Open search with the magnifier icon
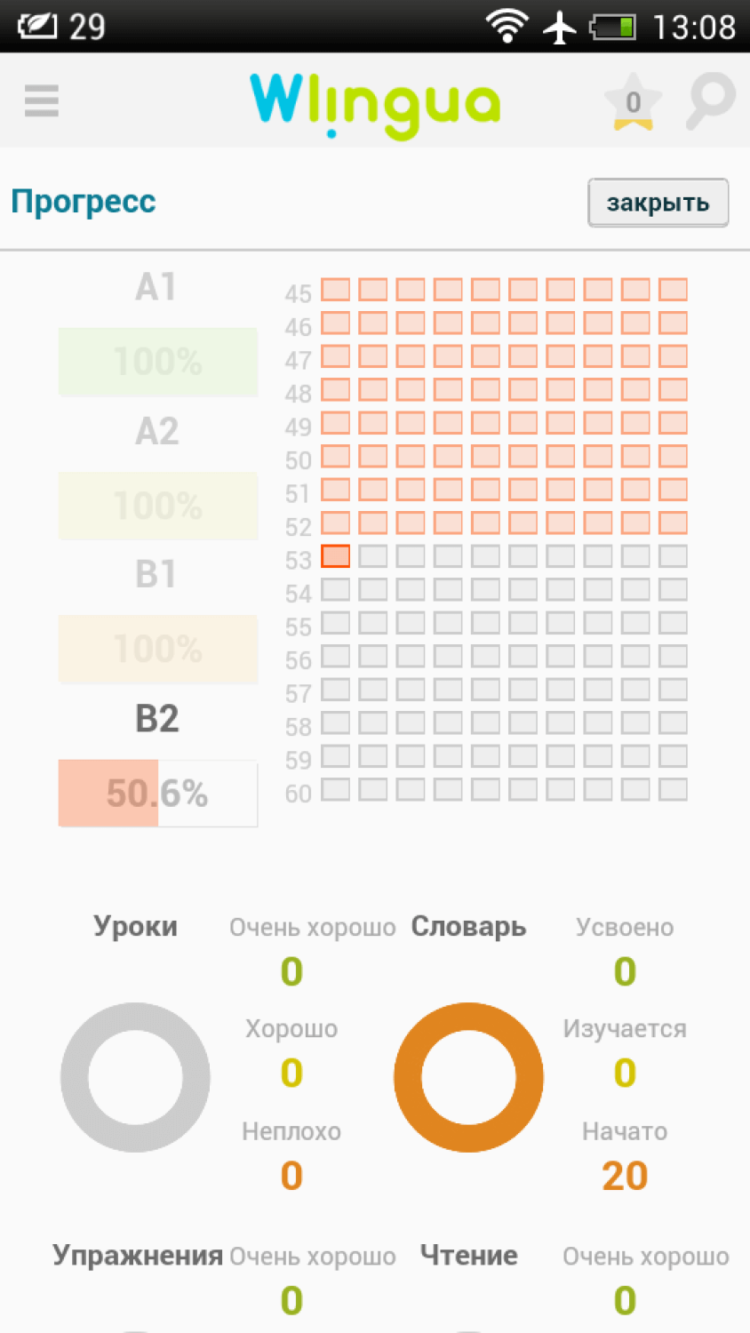Viewport: 750px width, 1333px height. pos(710,100)
